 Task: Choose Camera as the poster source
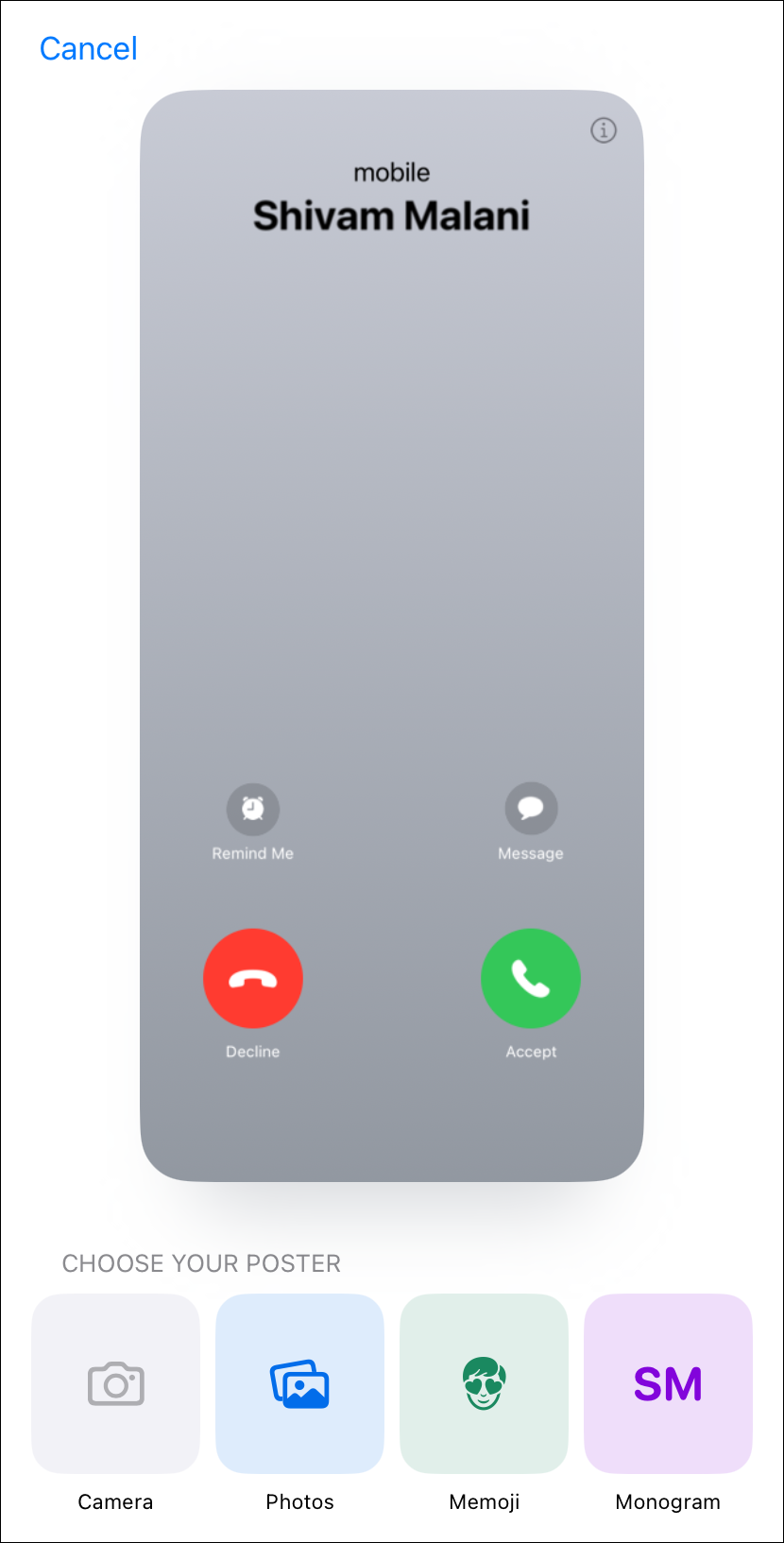pos(115,1383)
